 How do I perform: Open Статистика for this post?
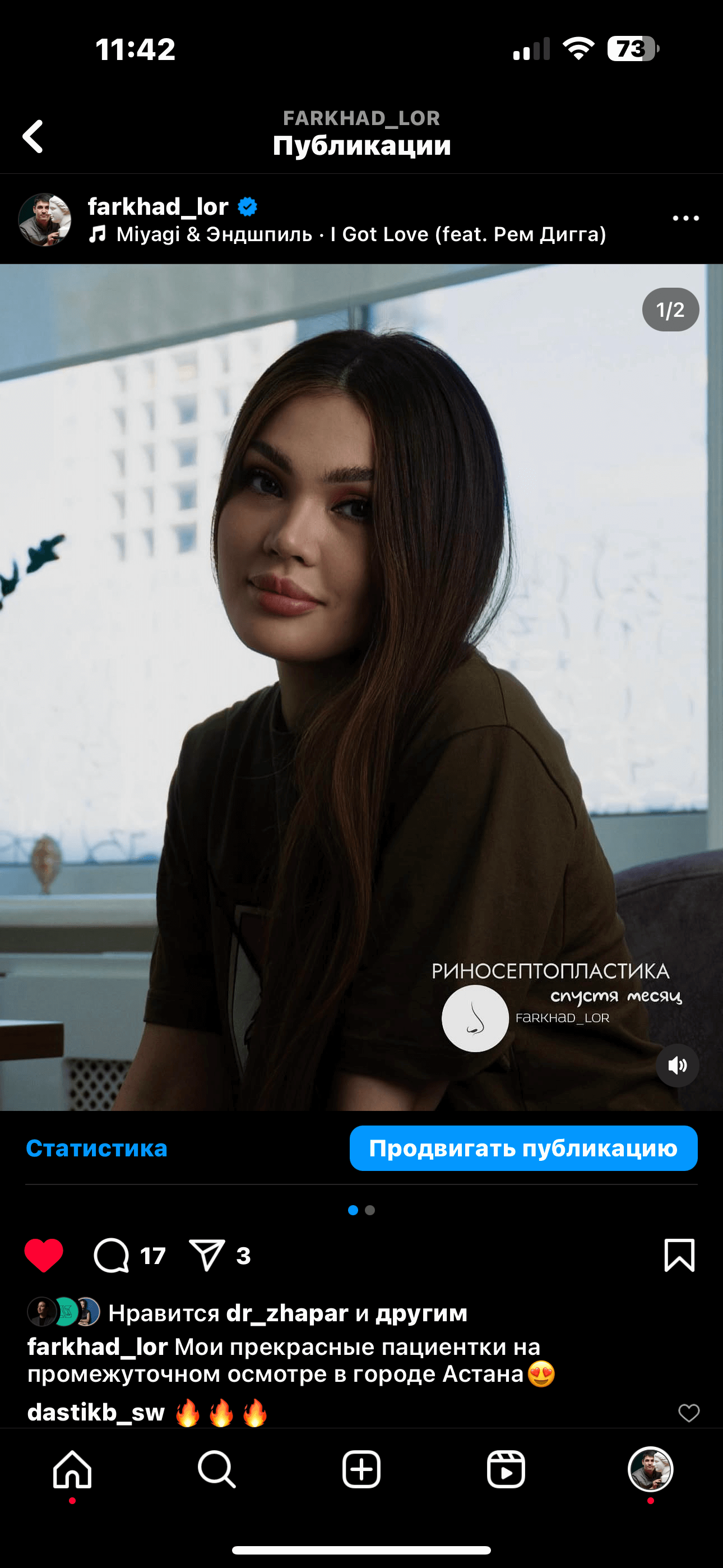[96, 1148]
